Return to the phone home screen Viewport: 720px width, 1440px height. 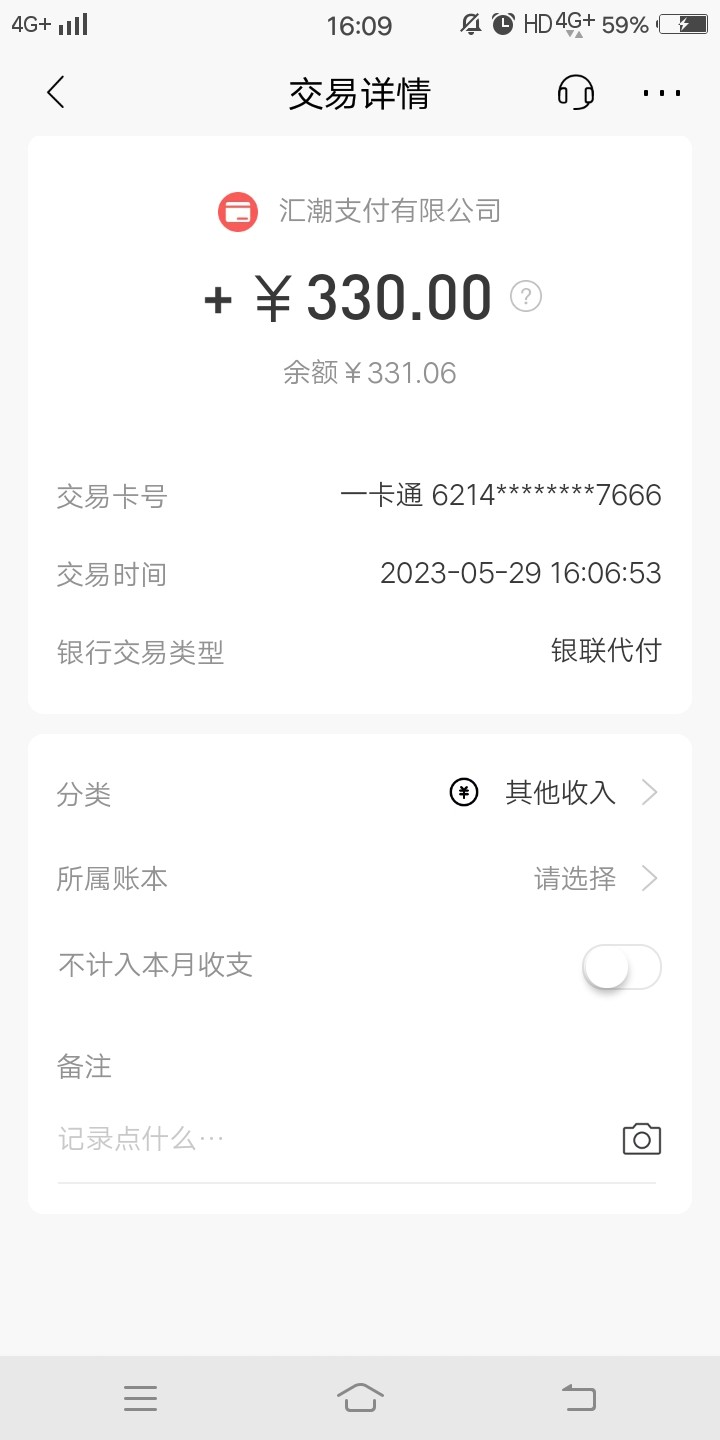(360, 1398)
